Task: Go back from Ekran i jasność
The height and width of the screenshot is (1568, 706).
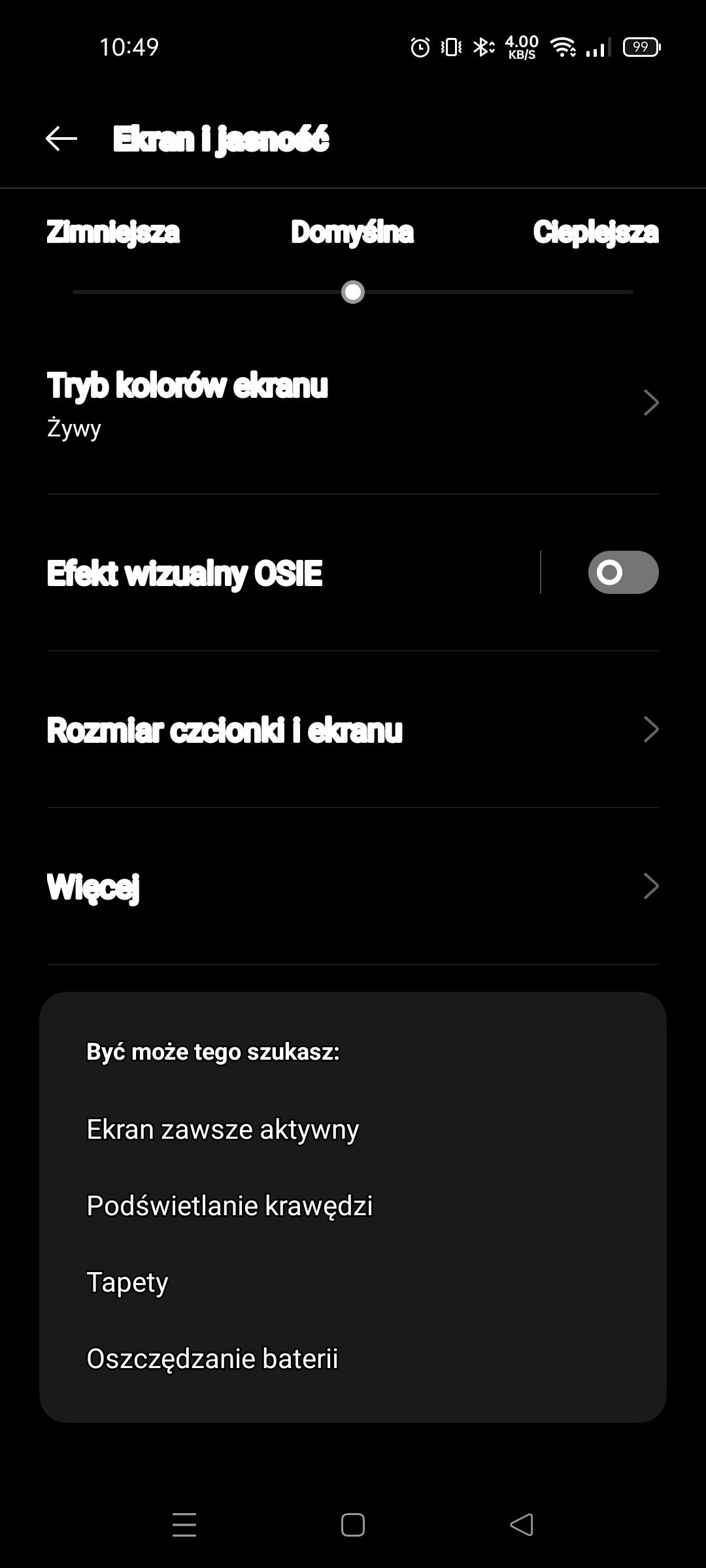Action: point(61,139)
